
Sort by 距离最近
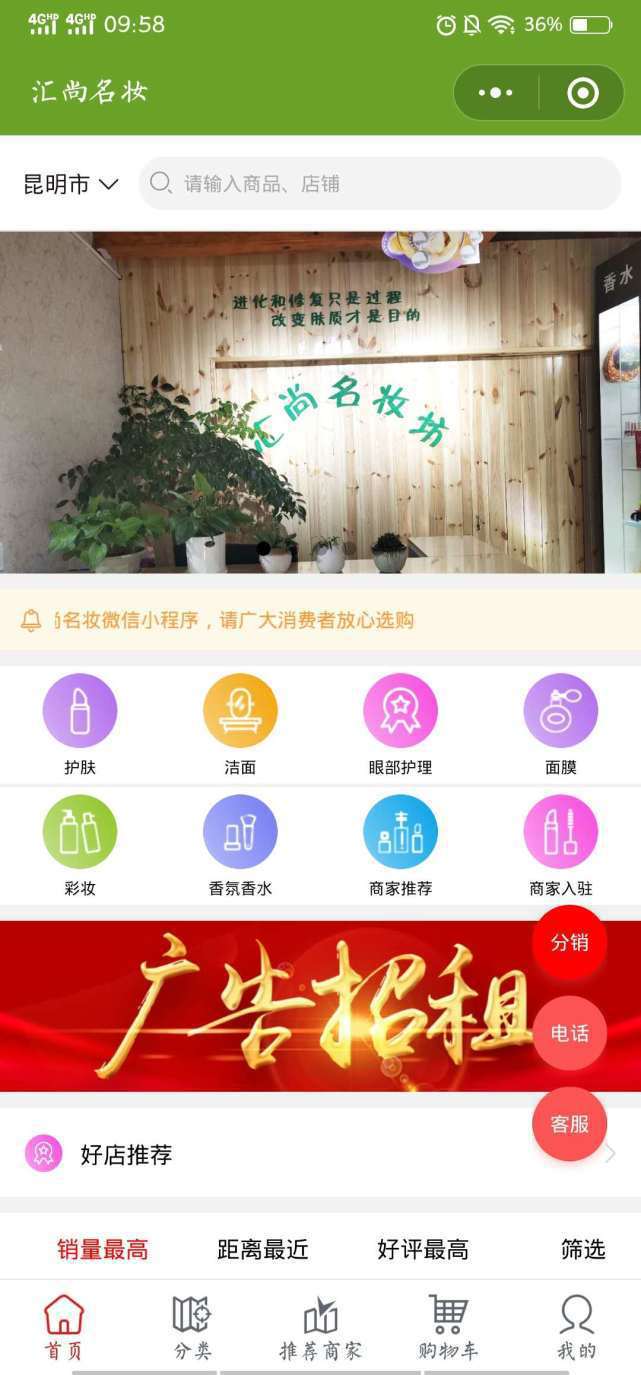click(263, 1249)
